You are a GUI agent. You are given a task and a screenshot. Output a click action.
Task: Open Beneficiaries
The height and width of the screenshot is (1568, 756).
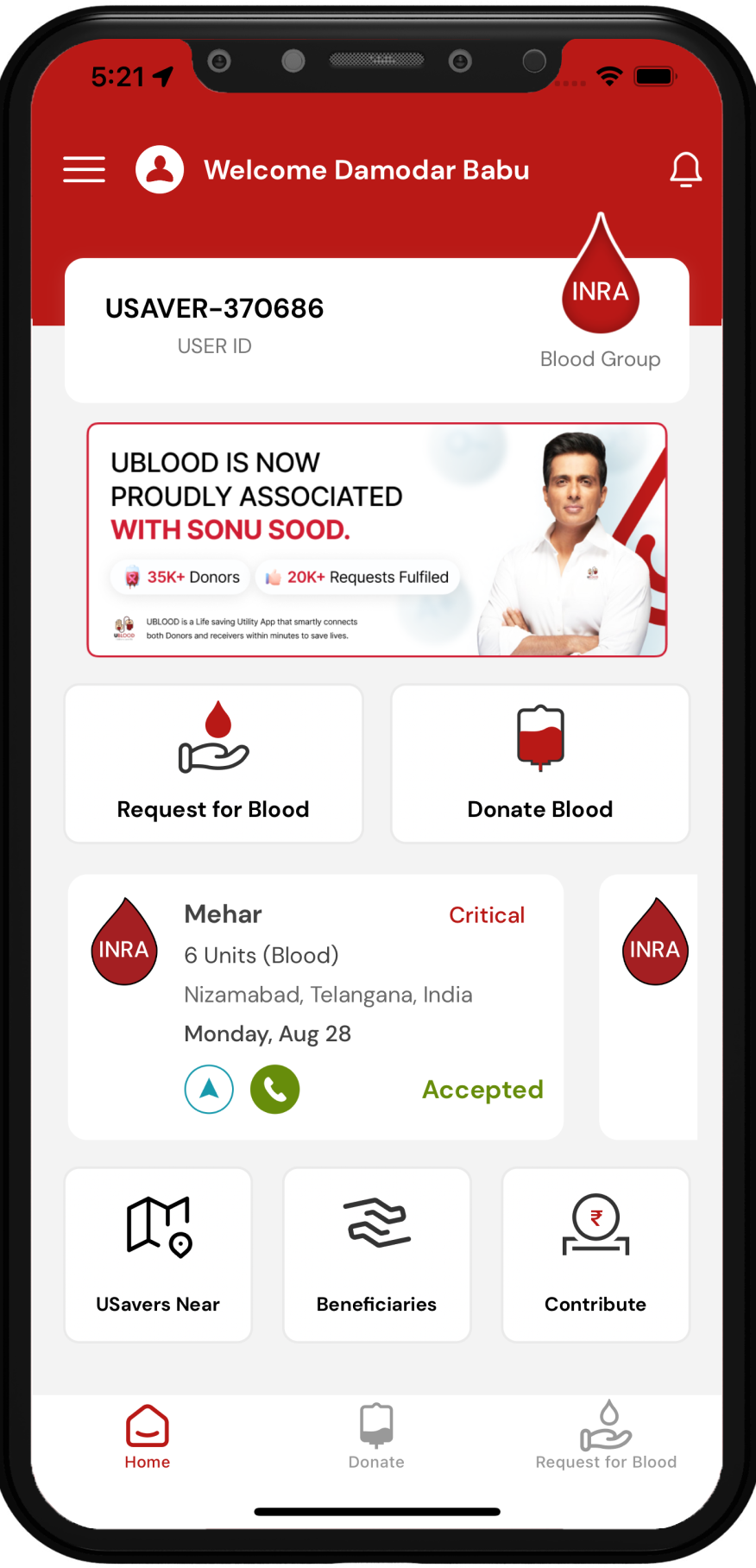[x=376, y=1255]
